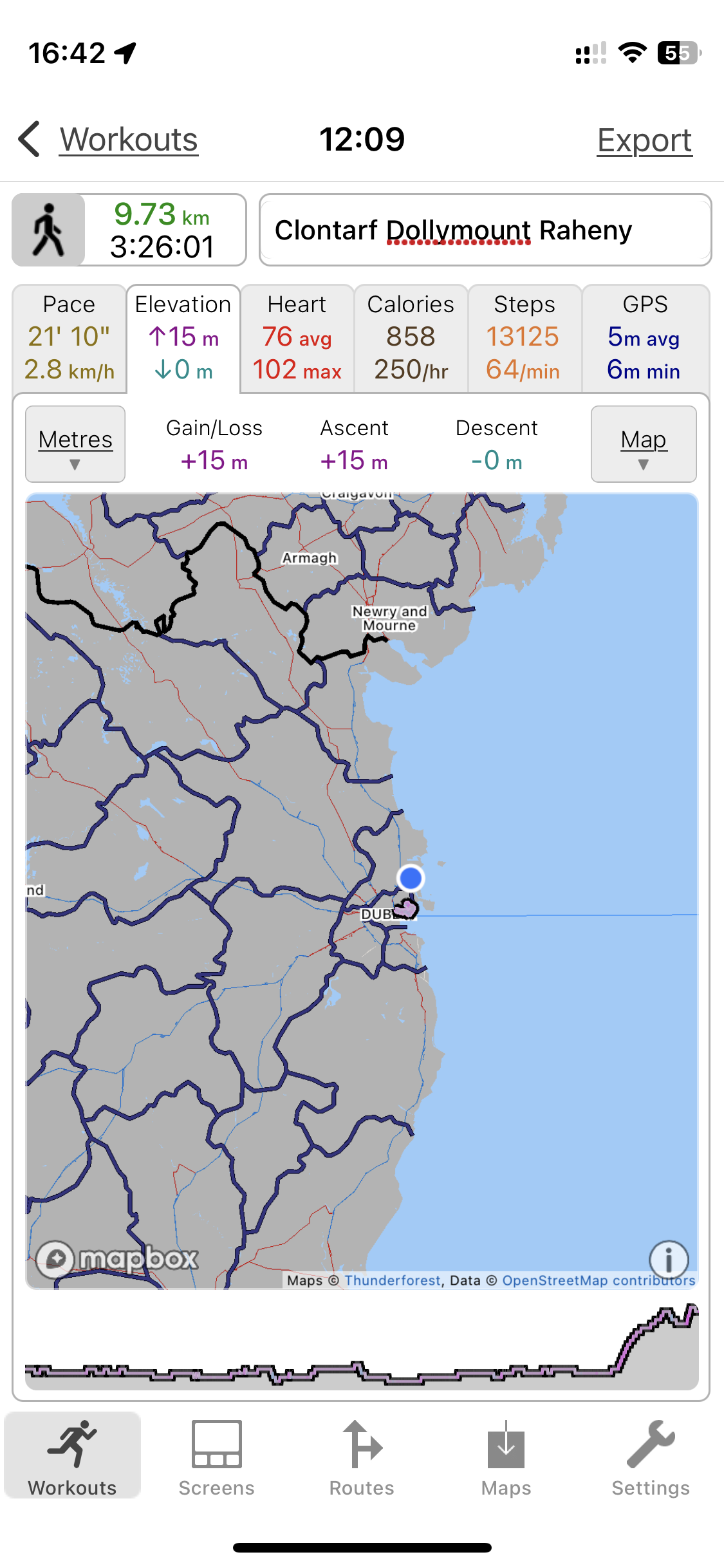View the Steps tab
This screenshot has height=1568, width=724.
pos(524,339)
